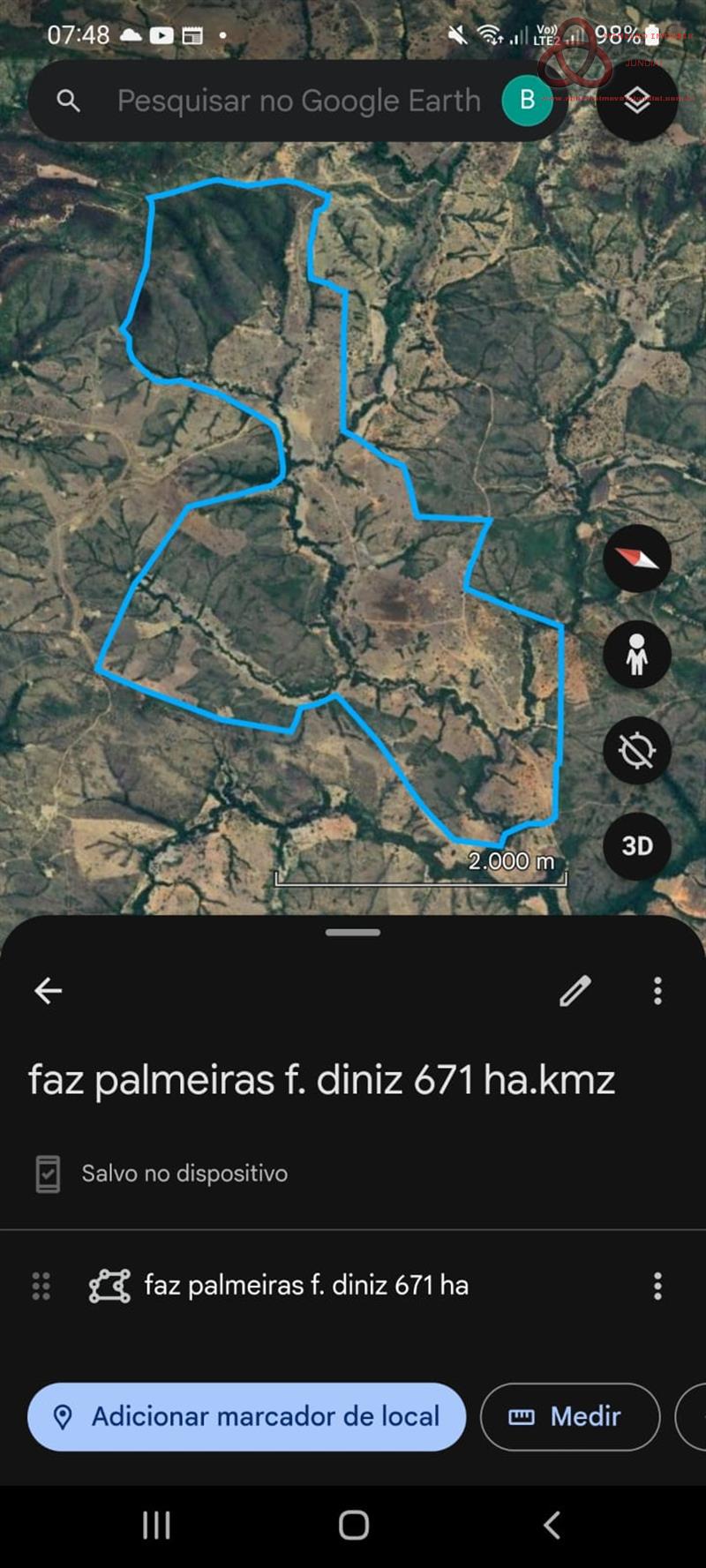Reset map orientation with the compass
Image resolution: width=706 pixels, height=1568 pixels.
pos(637,559)
